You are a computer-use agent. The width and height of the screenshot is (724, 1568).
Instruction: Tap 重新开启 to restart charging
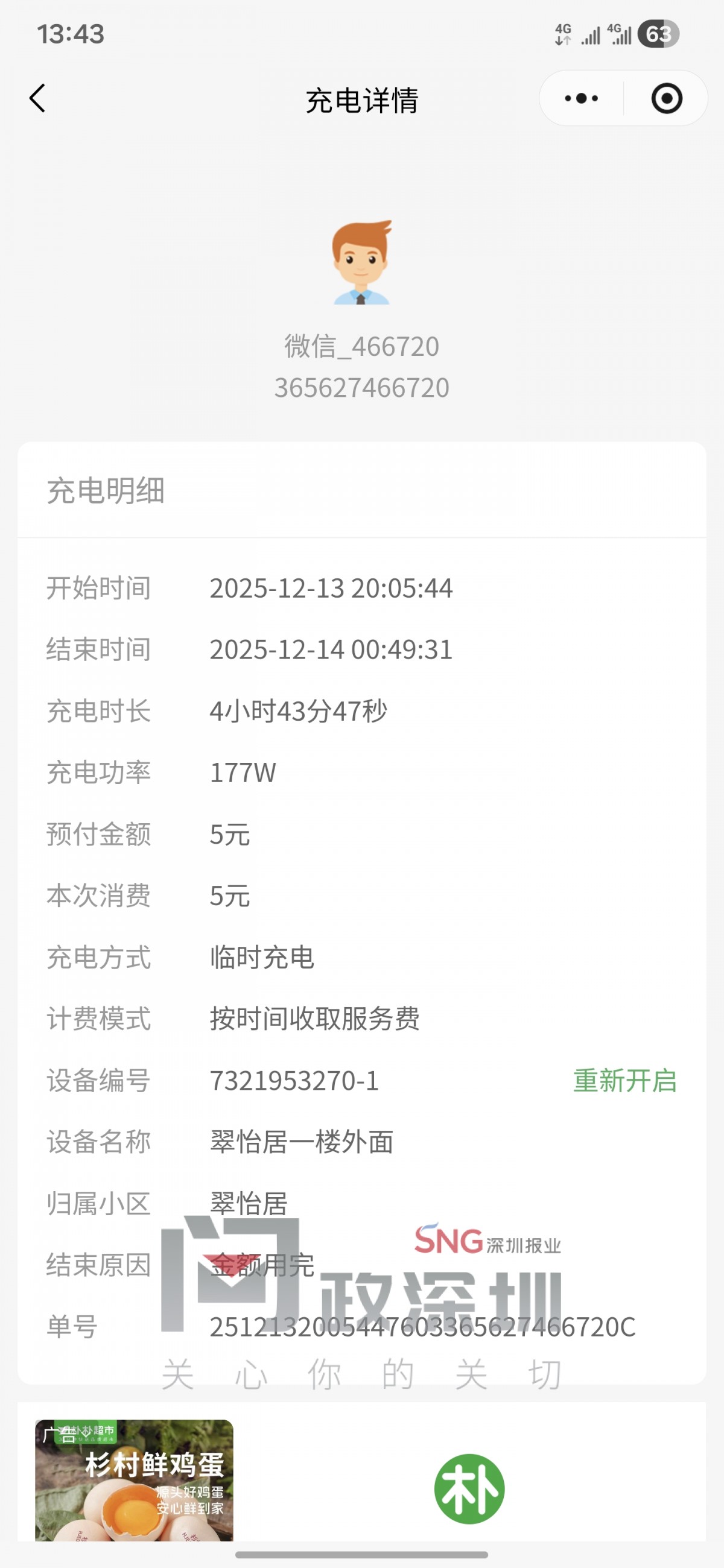624,1081
